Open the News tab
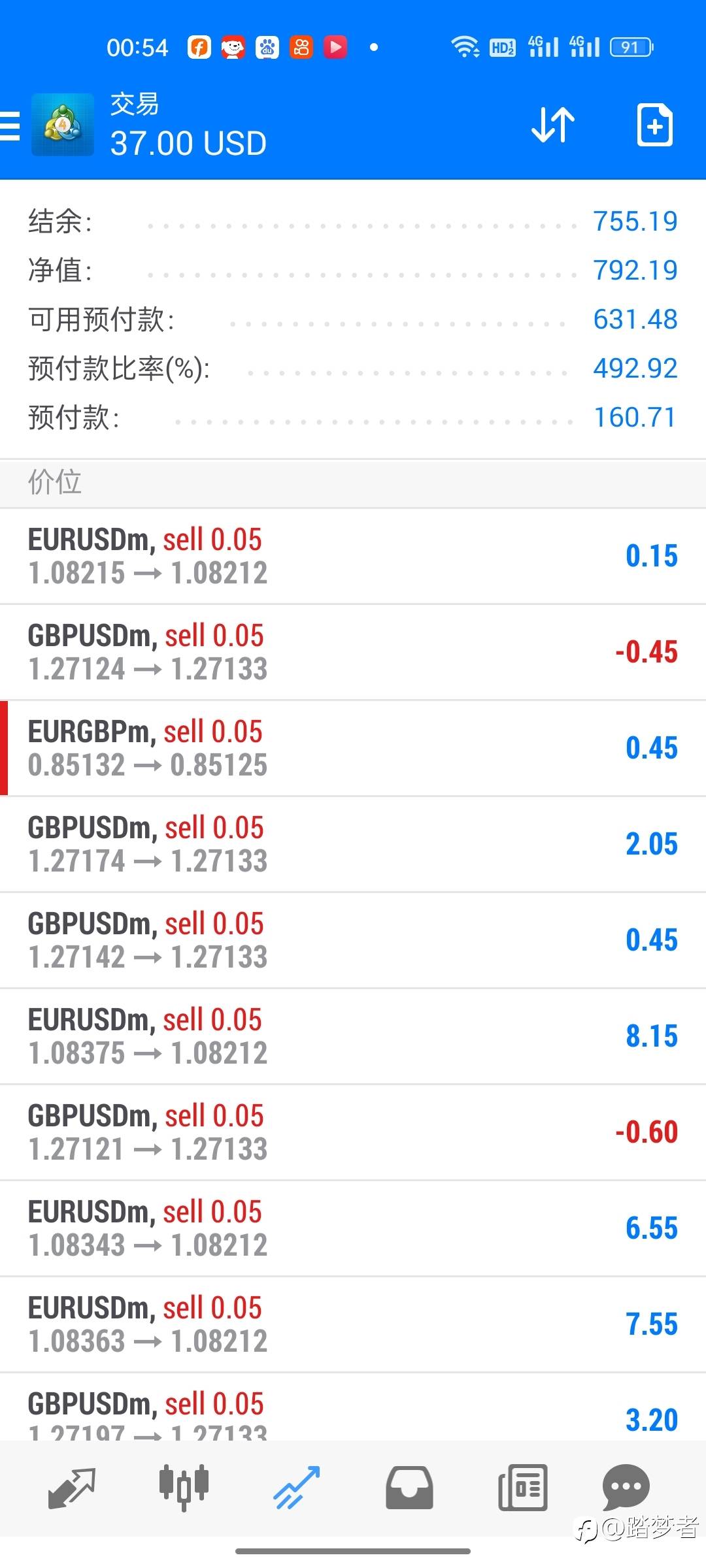The image size is (706, 1568). click(522, 1488)
